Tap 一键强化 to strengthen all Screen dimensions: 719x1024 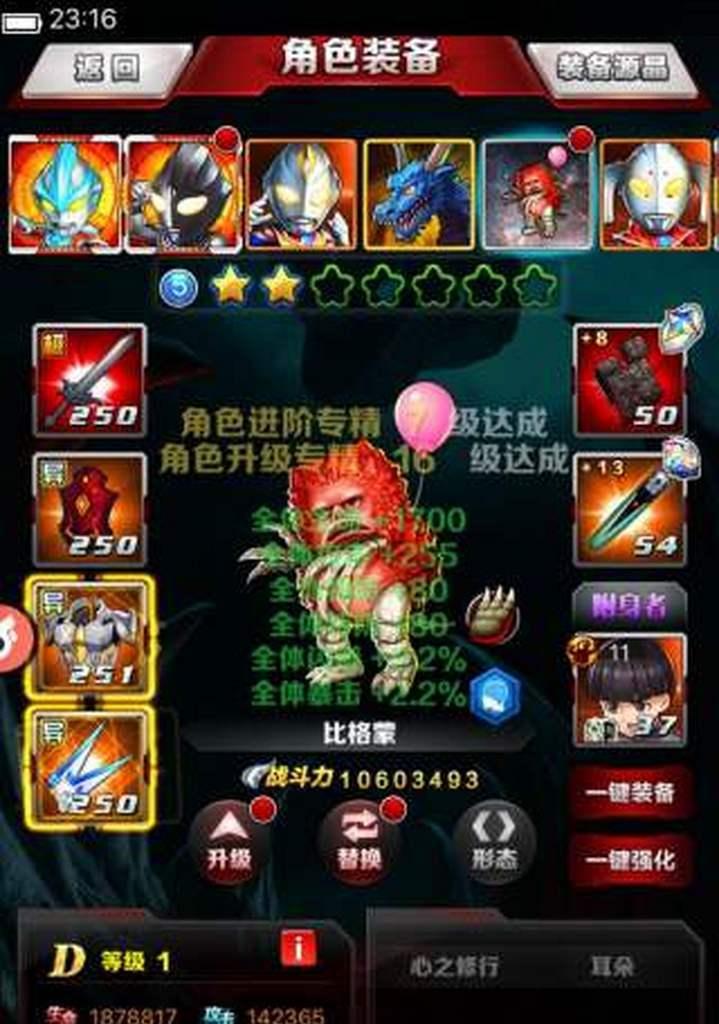click(x=630, y=859)
